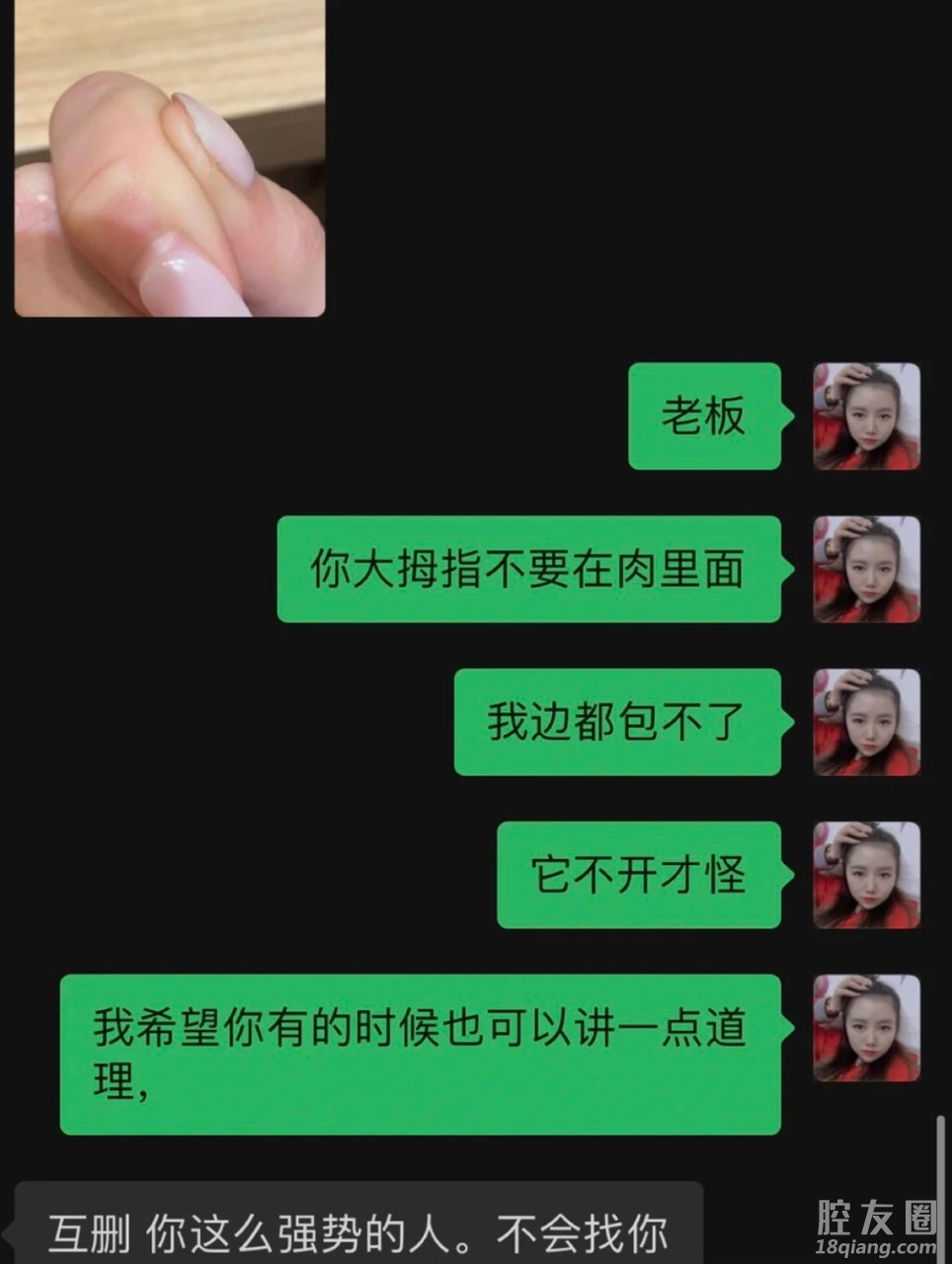The width and height of the screenshot is (952, 1264).
Task: Tap the avatar beside the 老板 message
Action: point(866,416)
